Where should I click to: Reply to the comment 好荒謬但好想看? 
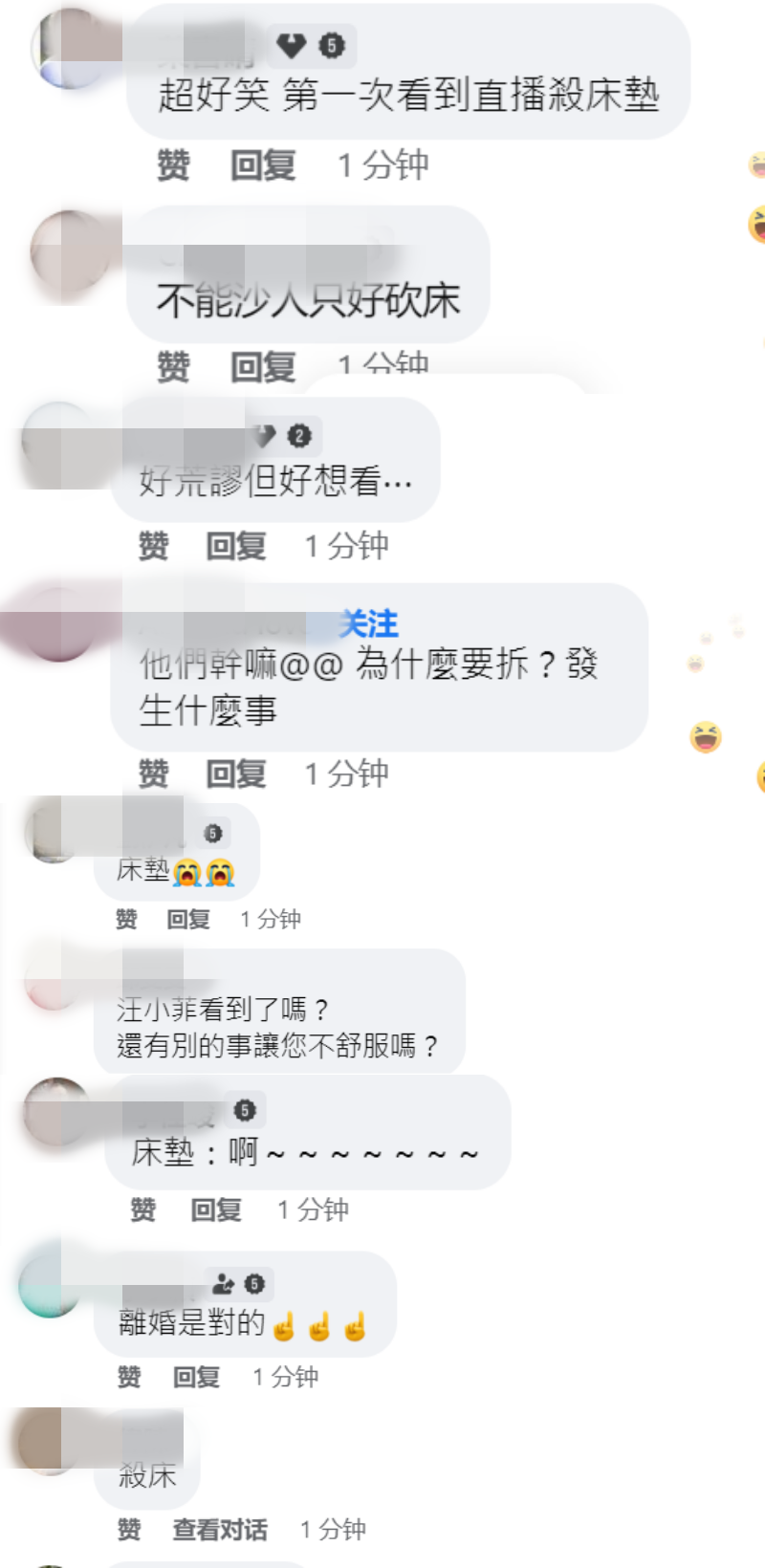click(235, 546)
